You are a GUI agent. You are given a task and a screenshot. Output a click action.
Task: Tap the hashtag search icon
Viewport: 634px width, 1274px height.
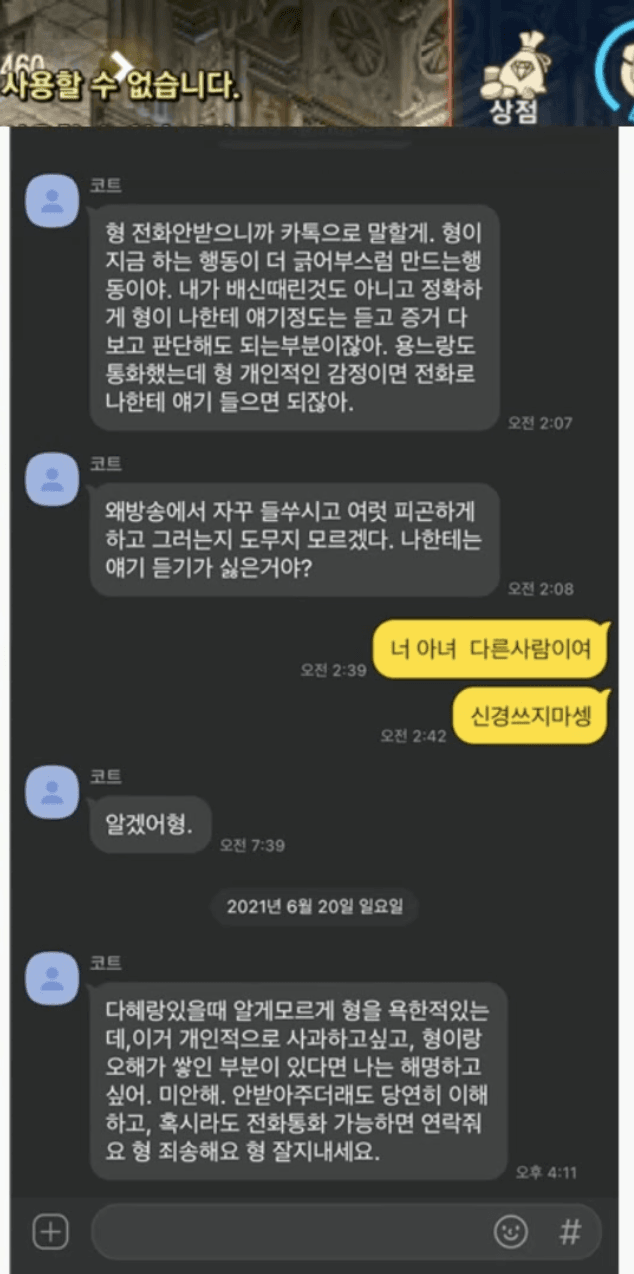tap(570, 1232)
